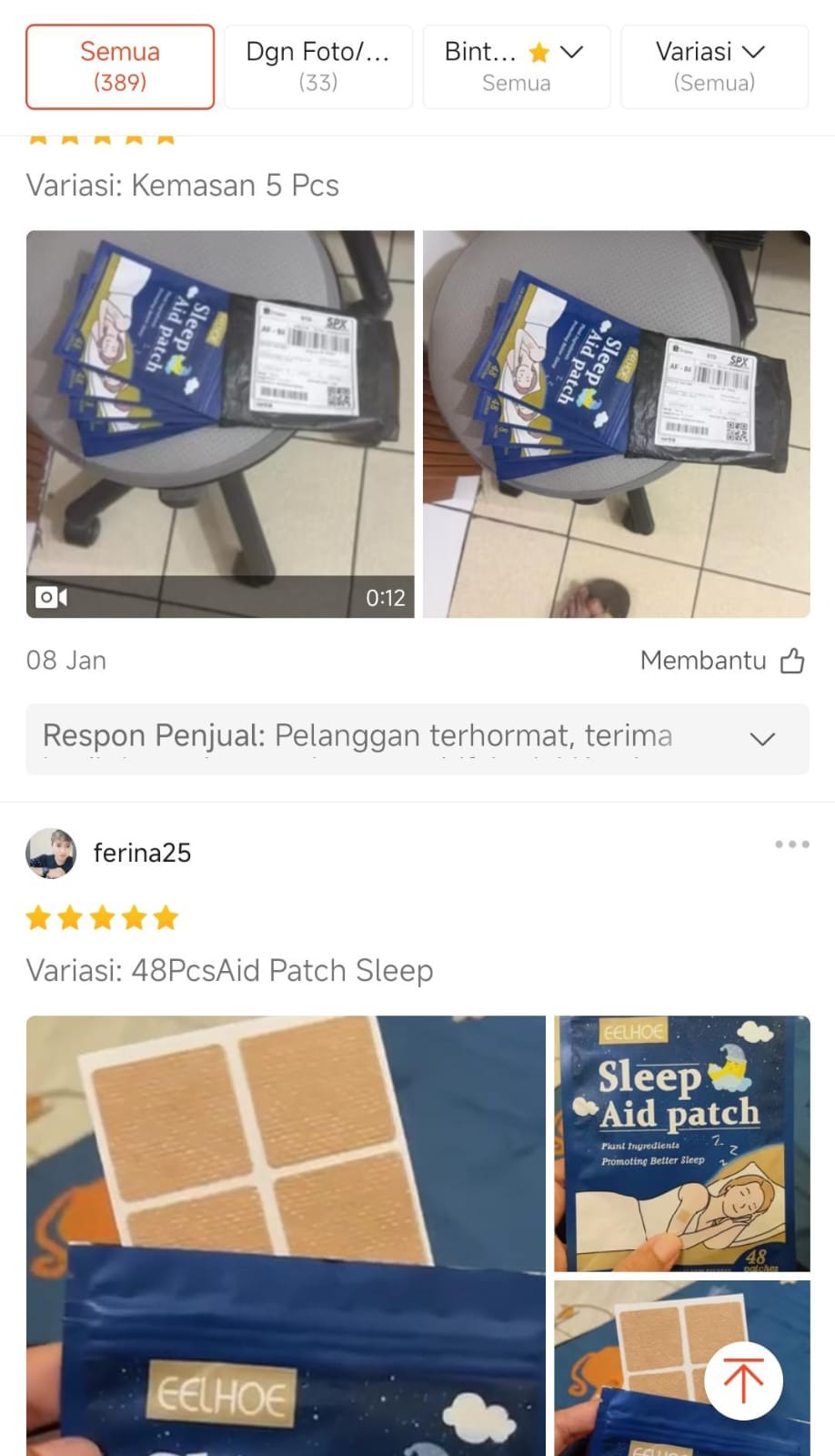
Task: Open the star rating filter dropdown
Action: 516,67
